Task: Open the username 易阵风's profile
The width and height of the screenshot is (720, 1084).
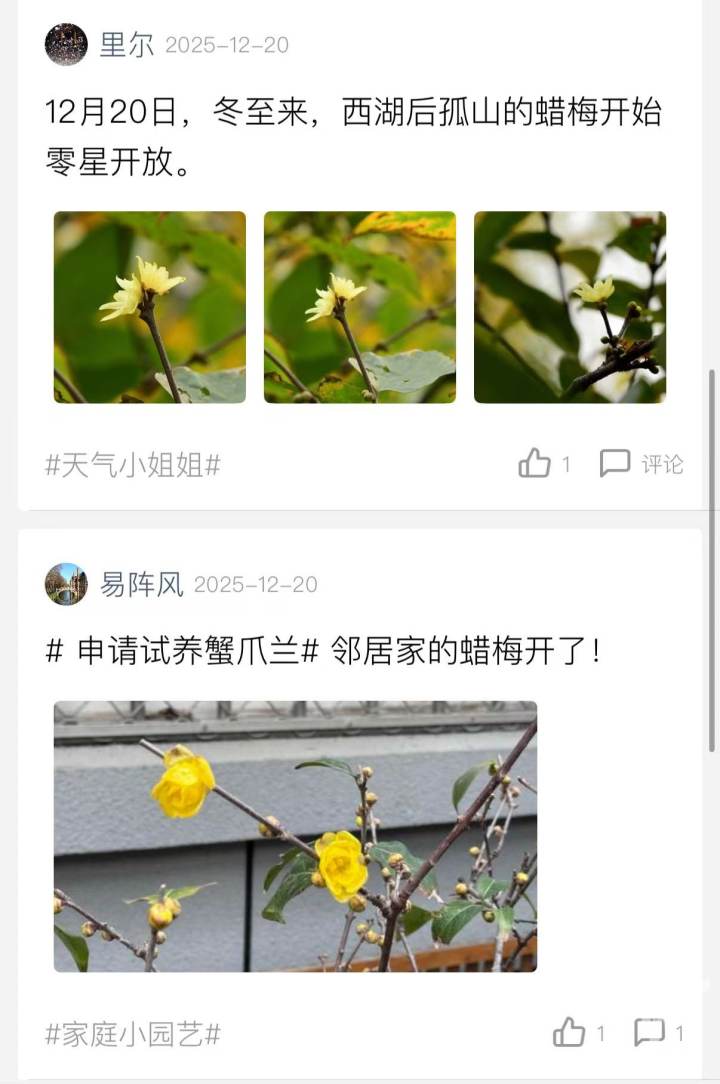Action: coord(142,584)
